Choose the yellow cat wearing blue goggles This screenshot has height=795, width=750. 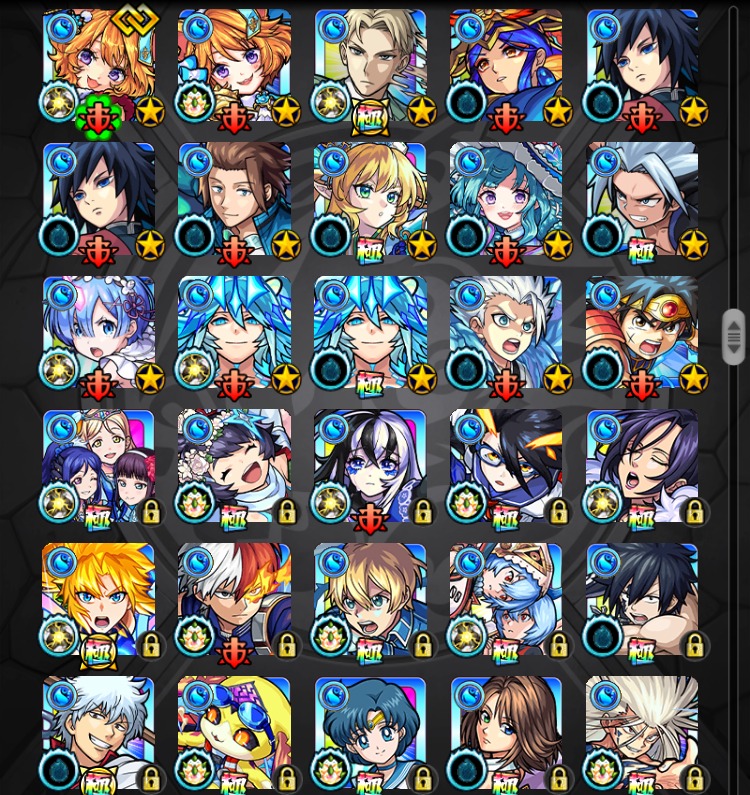[234, 733]
